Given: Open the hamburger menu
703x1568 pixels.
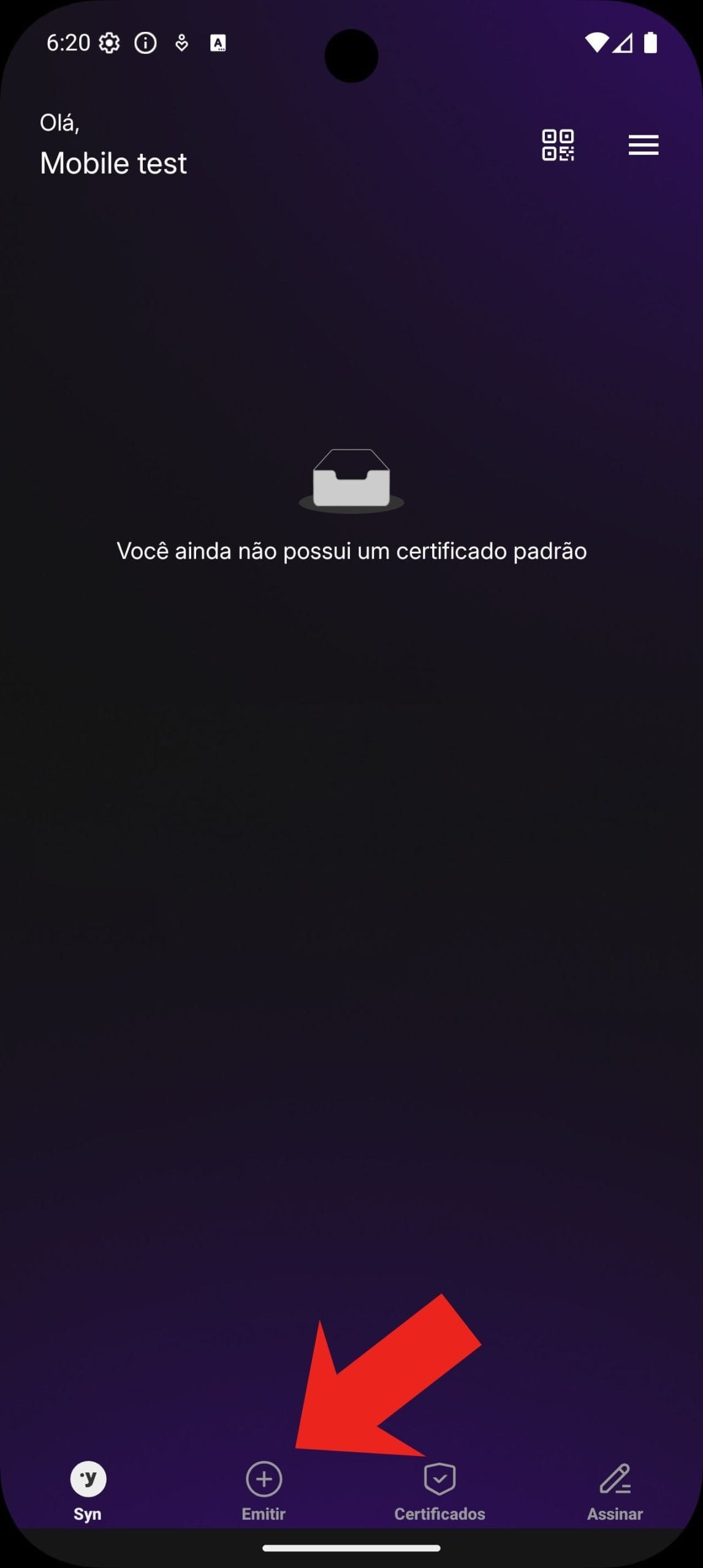Looking at the screenshot, I should (x=643, y=145).
